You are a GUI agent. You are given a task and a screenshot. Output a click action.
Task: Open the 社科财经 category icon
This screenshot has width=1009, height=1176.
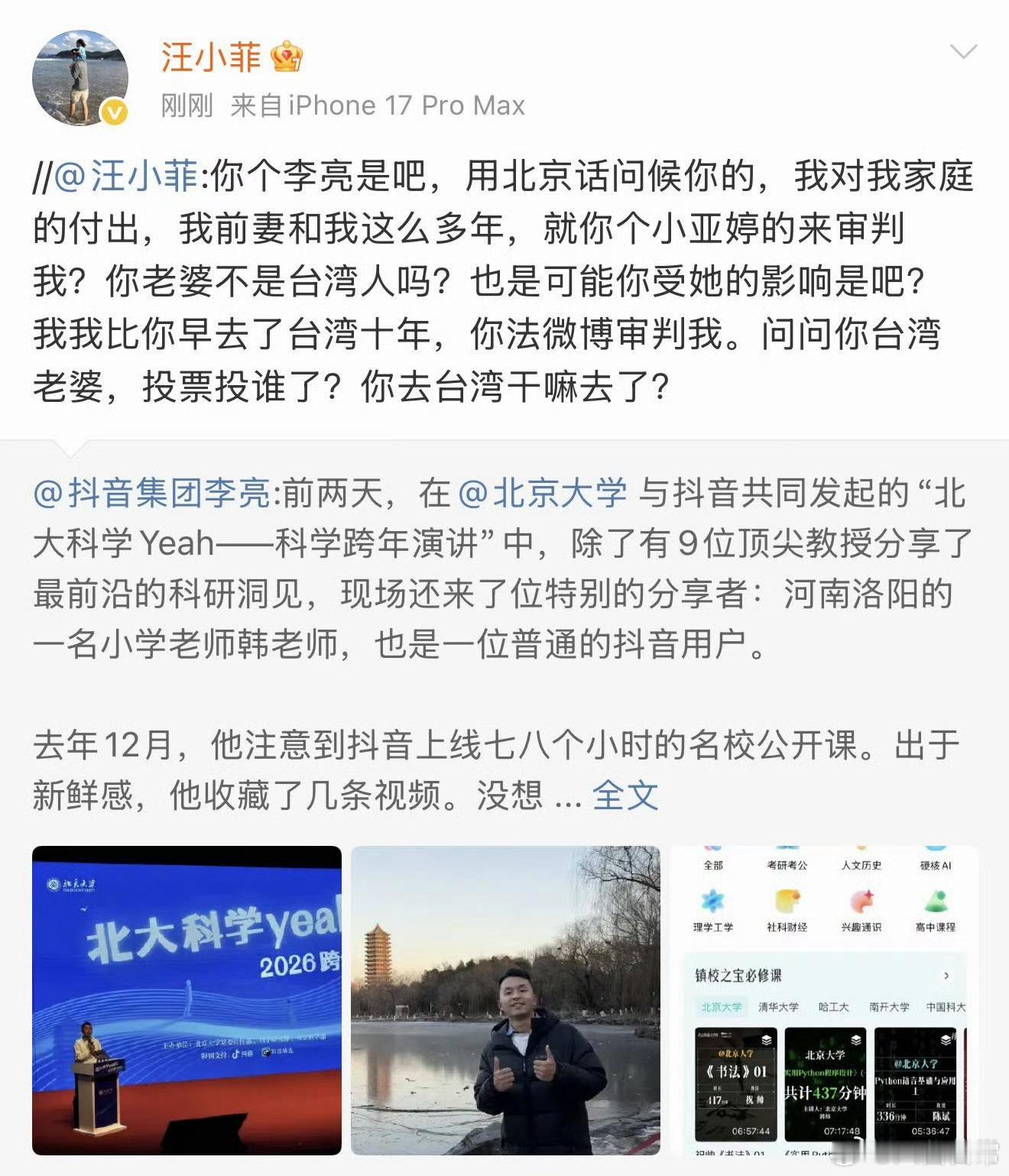coord(788,901)
